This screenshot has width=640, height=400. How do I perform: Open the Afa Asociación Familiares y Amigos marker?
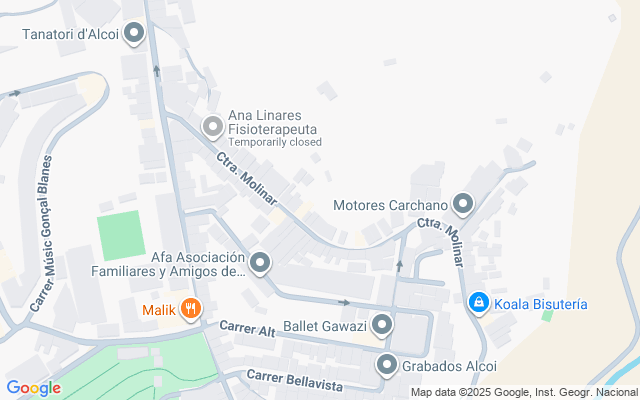[x=260, y=264]
